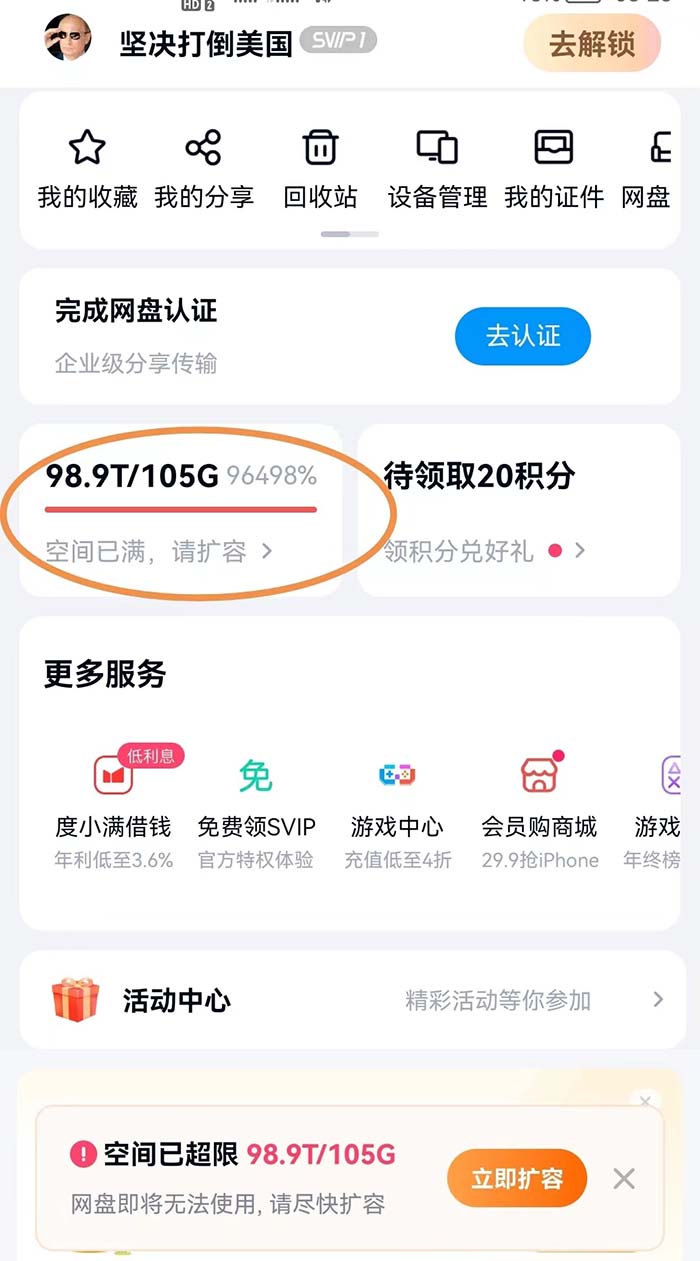The image size is (700, 1261).
Task: Tap the 去解锁 unlock button
Action: tap(592, 44)
